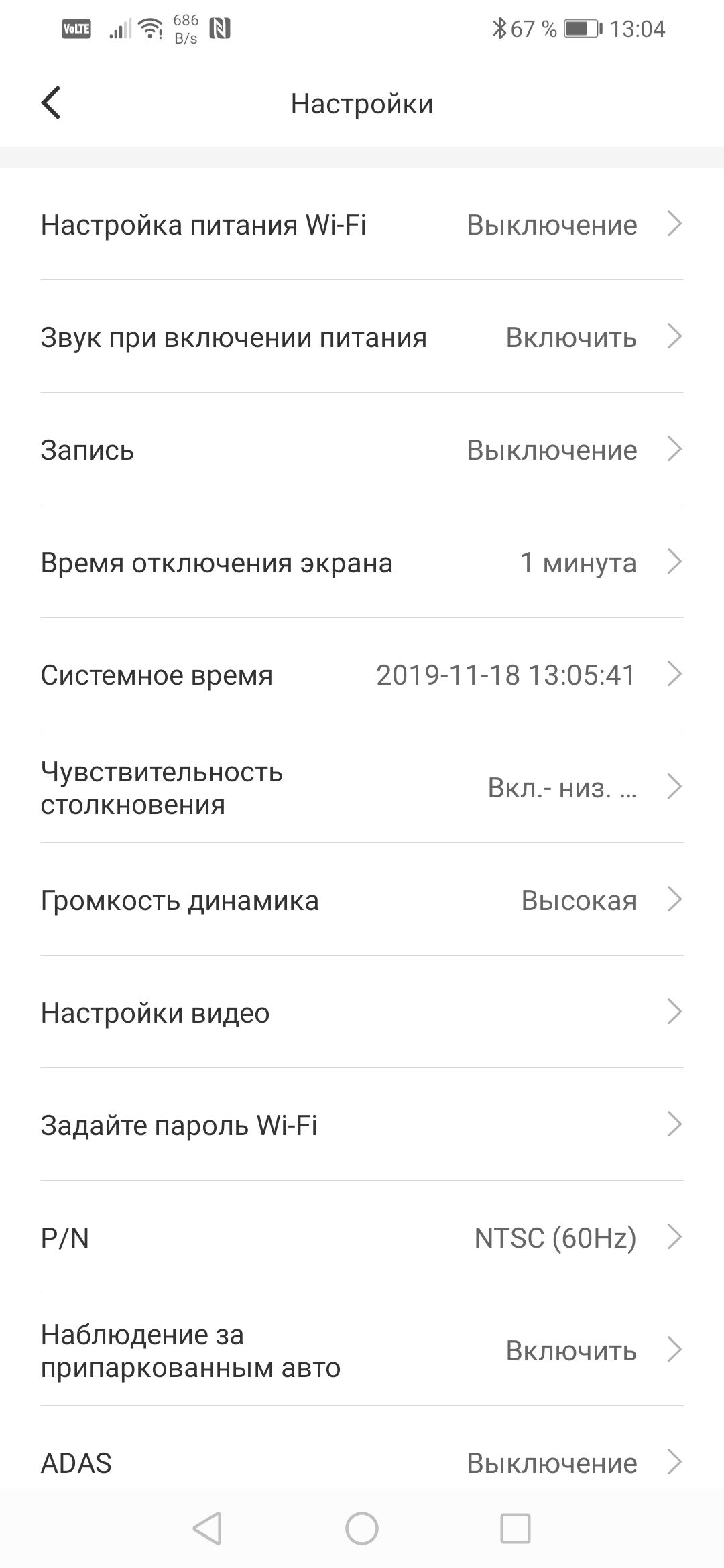Open Настройка питания Wi-Fi setting
Image resolution: width=724 pixels, height=1568 pixels.
click(x=362, y=225)
